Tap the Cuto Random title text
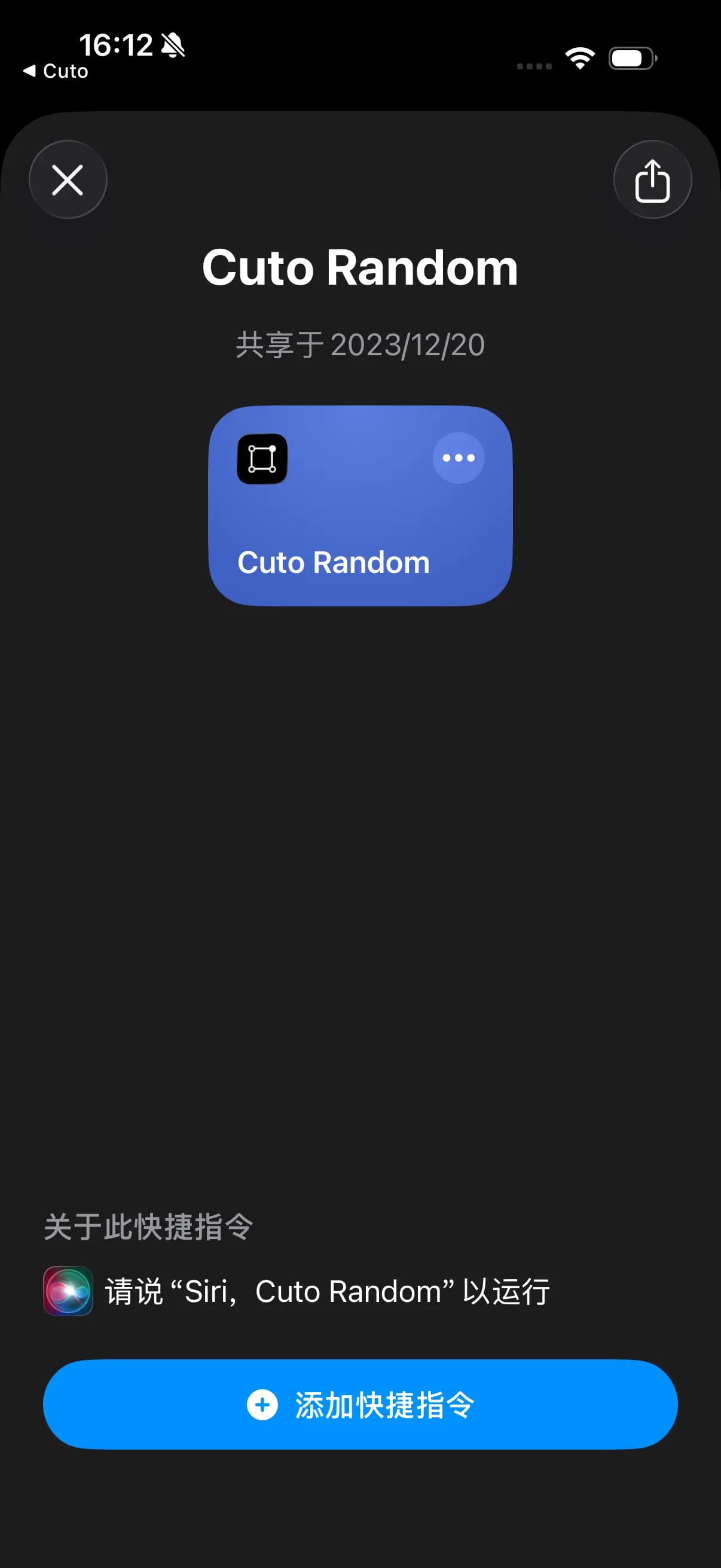Image resolution: width=721 pixels, height=1568 pixels. 360,268
